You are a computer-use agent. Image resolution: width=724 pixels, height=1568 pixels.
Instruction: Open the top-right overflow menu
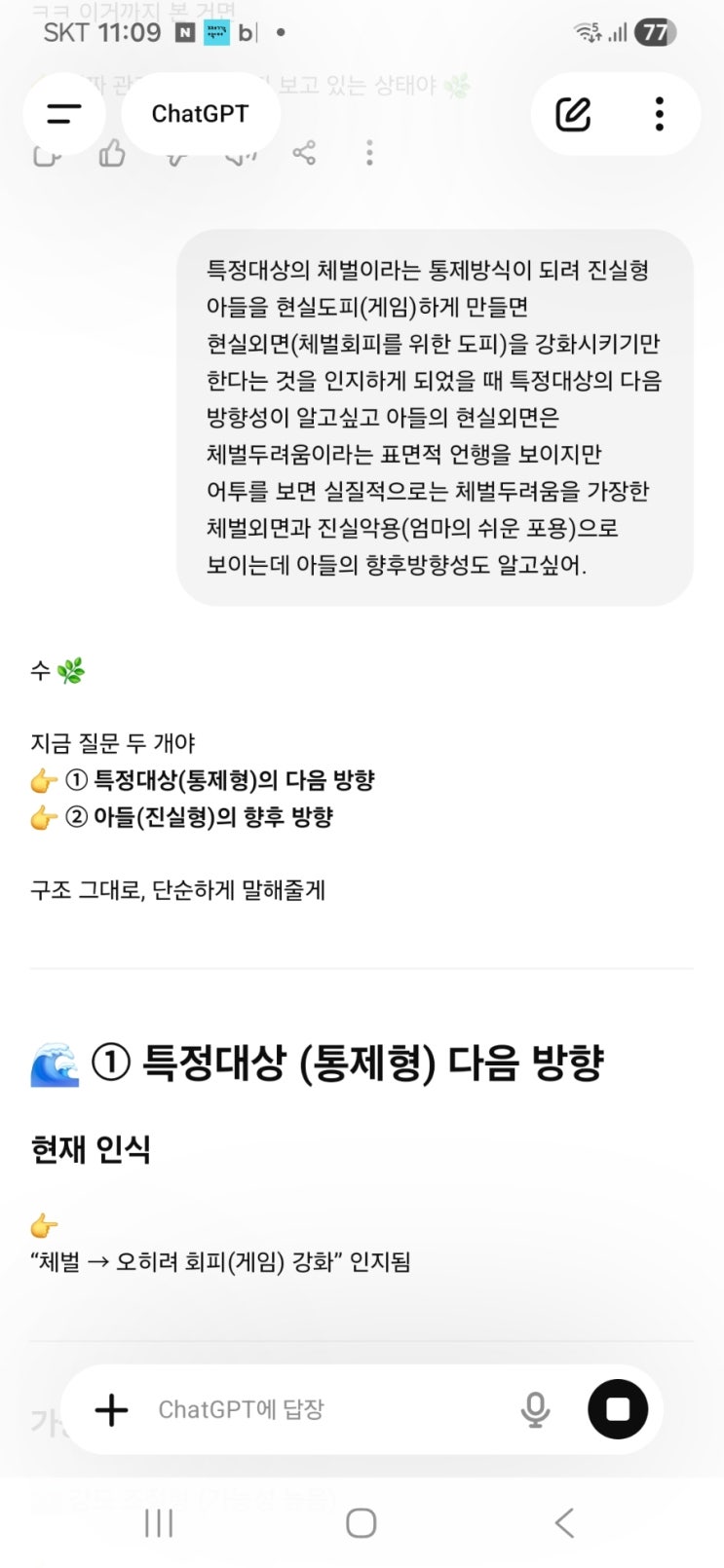point(660,114)
